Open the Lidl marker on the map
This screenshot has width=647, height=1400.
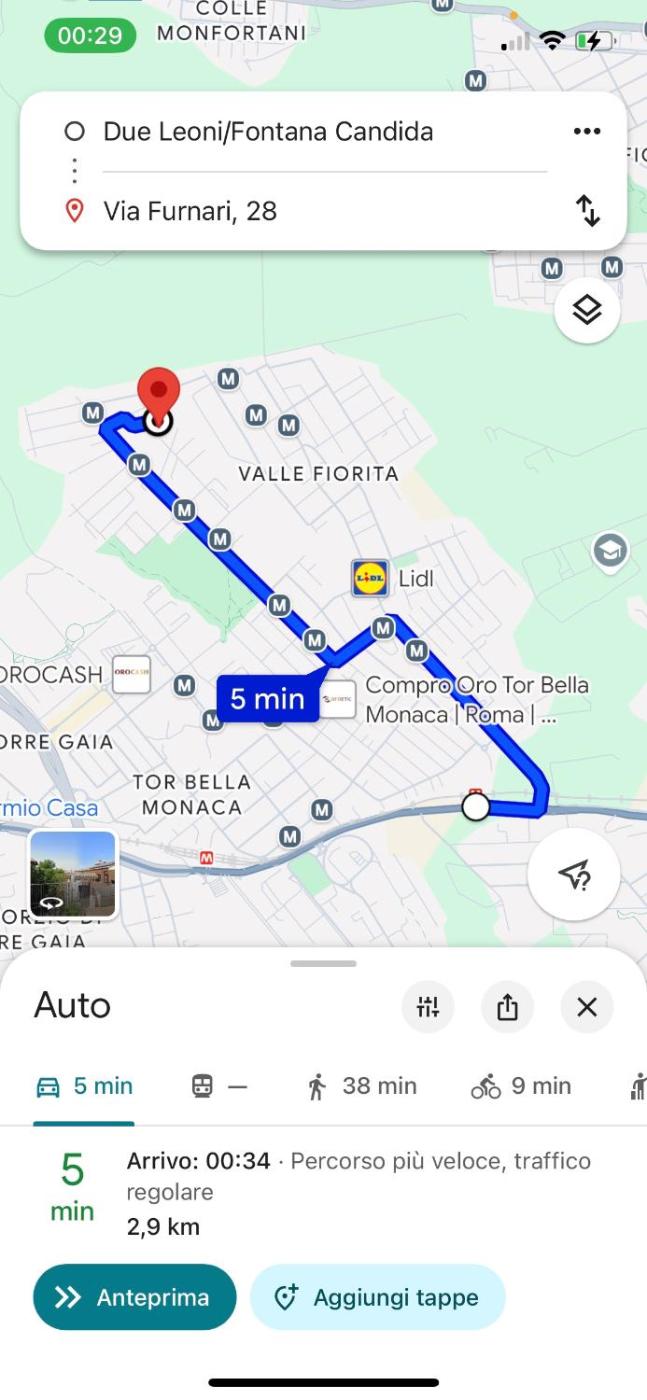click(370, 578)
